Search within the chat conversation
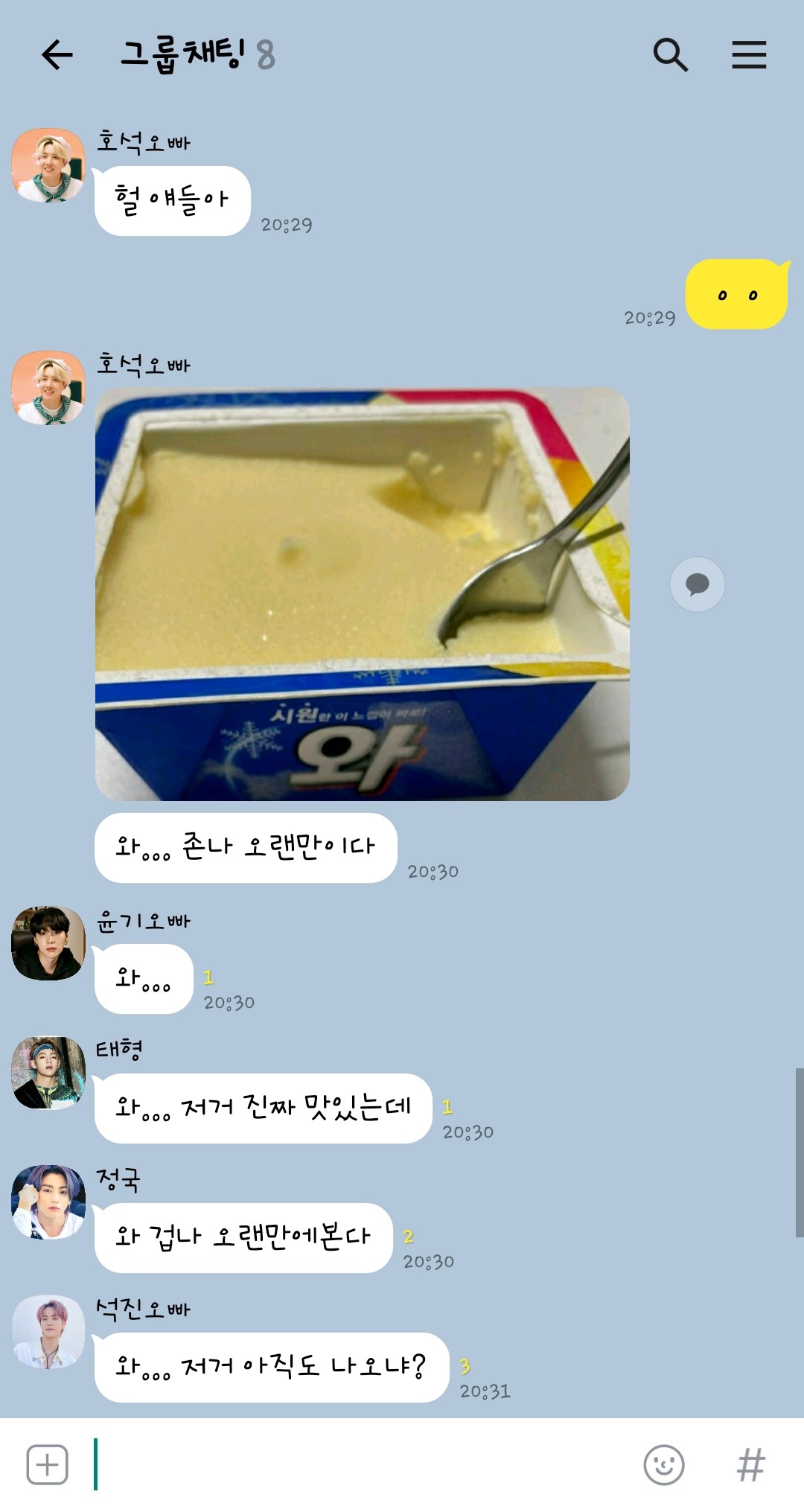The height and width of the screenshot is (1512, 804). (x=670, y=55)
